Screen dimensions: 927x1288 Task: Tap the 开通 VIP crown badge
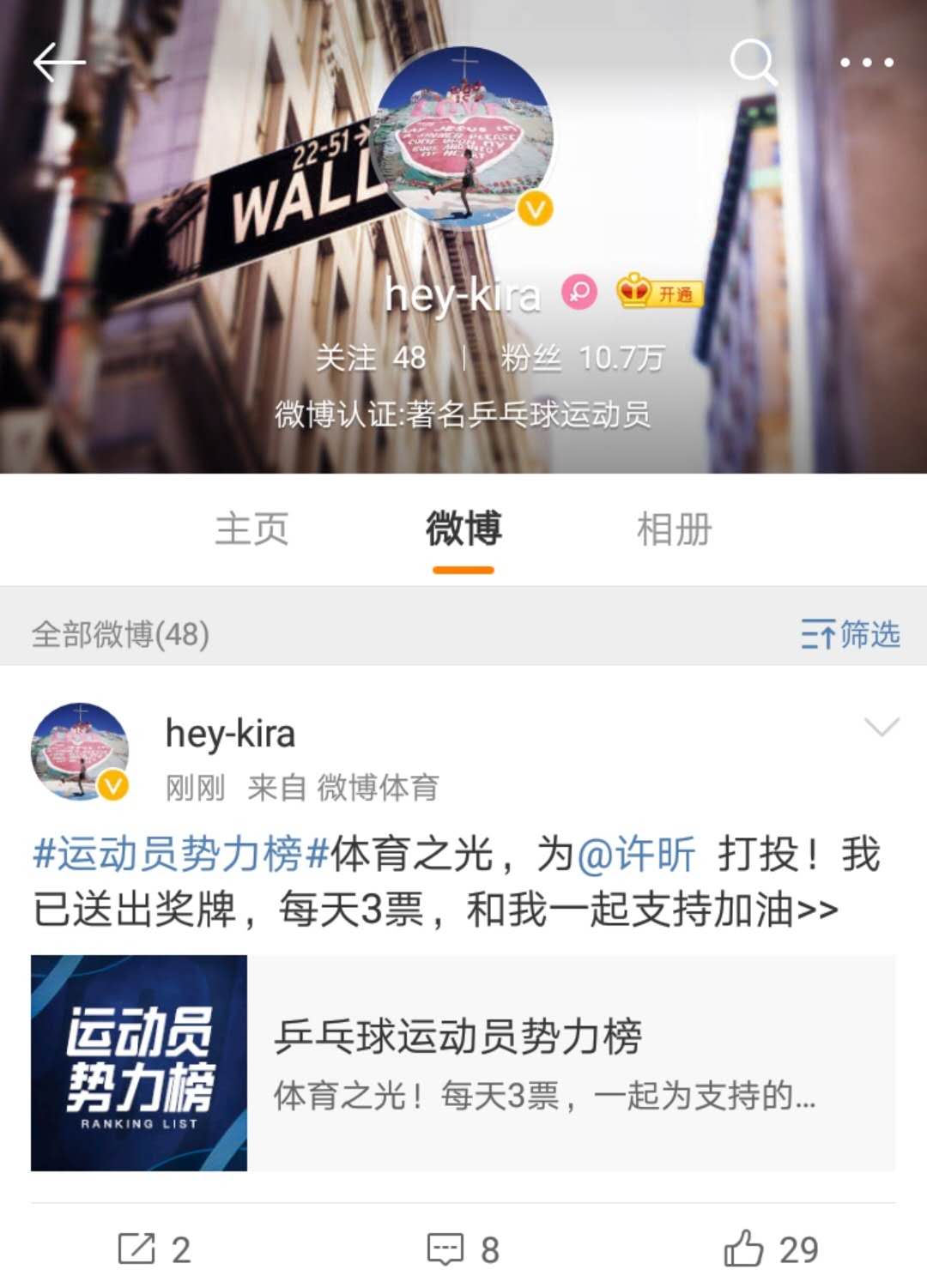point(659,293)
